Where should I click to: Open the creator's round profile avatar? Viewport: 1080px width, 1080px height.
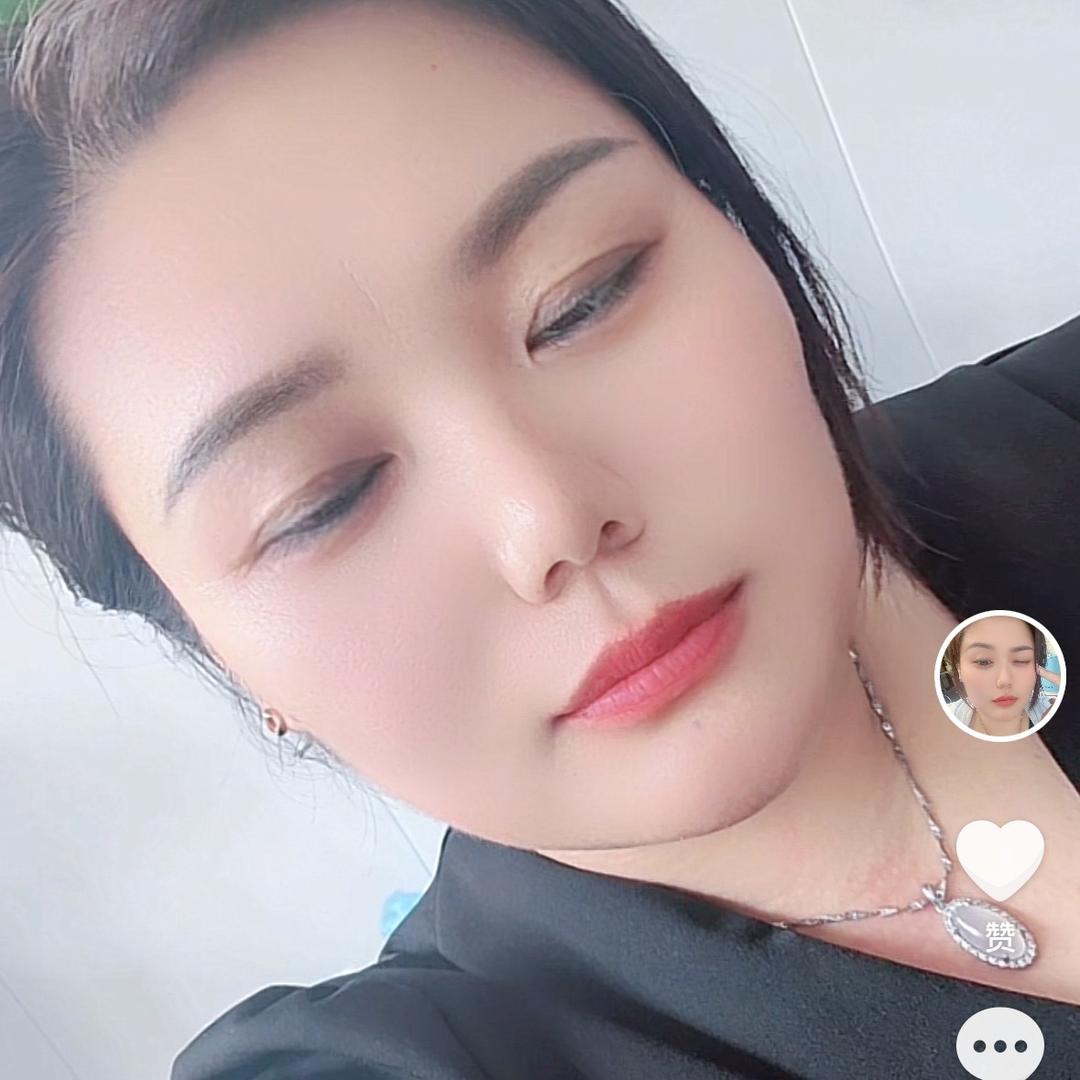click(999, 675)
